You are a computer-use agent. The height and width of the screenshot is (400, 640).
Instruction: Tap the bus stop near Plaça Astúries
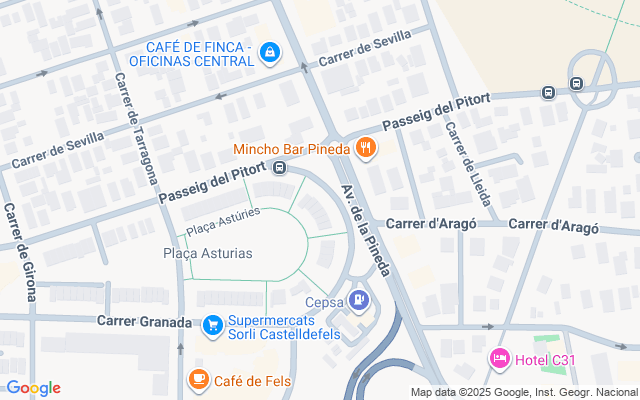[x=281, y=168]
